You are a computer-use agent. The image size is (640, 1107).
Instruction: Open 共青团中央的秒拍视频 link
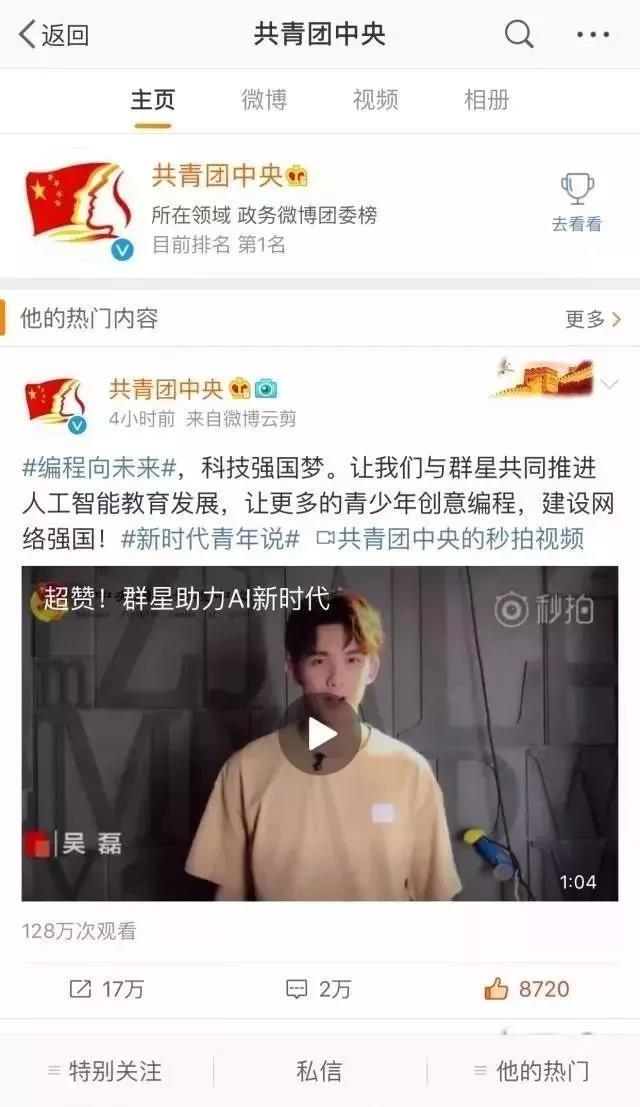tap(450, 539)
